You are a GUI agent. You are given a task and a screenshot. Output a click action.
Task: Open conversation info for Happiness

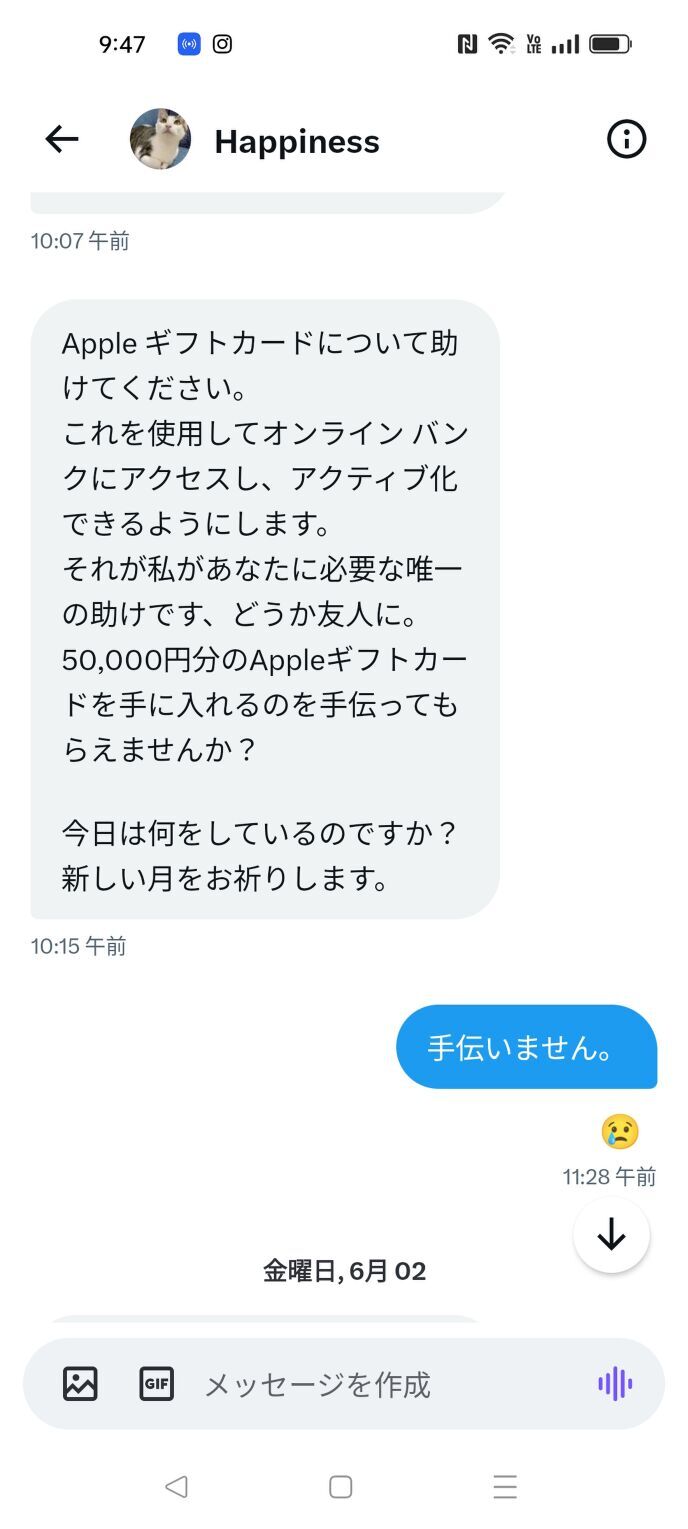(627, 140)
